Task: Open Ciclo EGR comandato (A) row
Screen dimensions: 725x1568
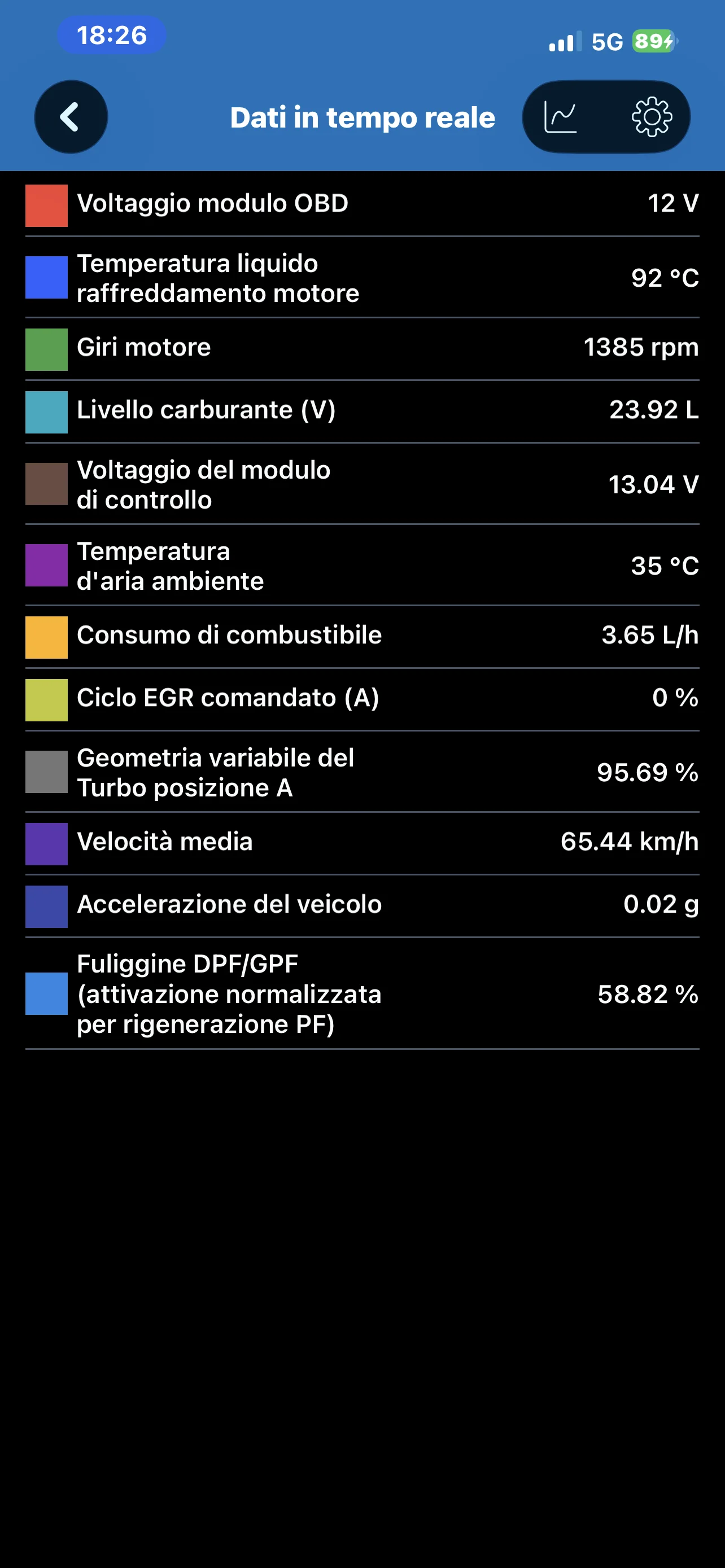Action: tap(362, 700)
